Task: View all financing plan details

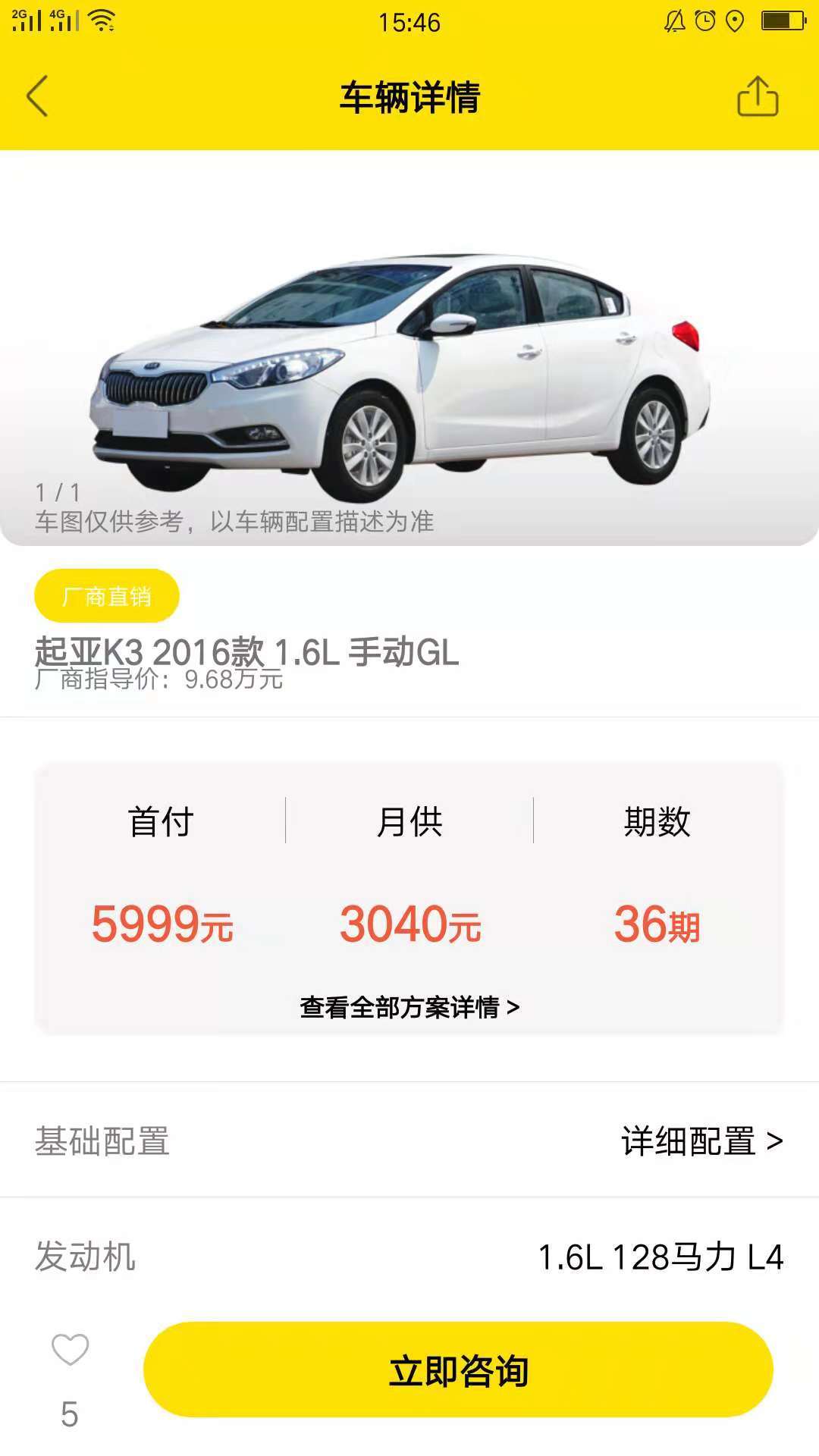Action: [x=409, y=1007]
